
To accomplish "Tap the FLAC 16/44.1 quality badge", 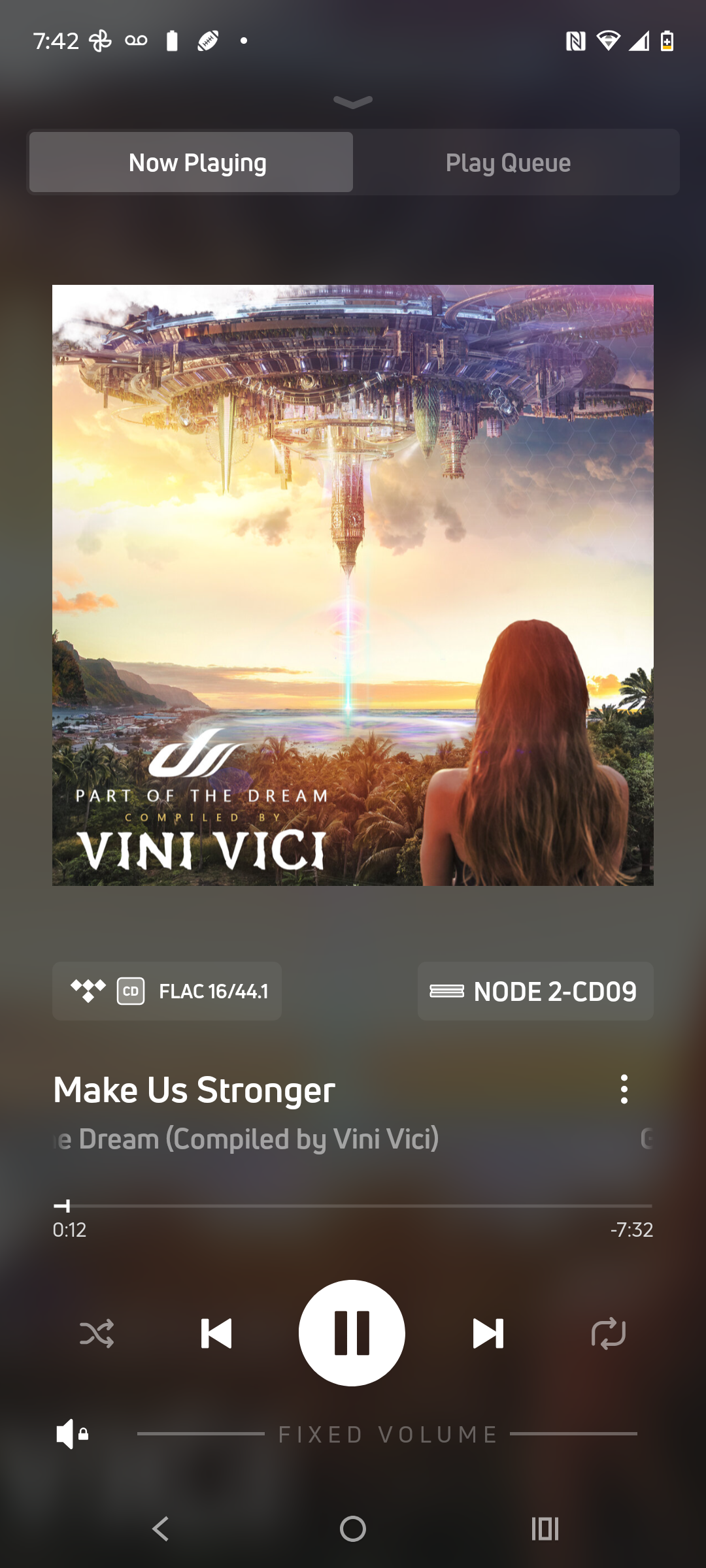I will [x=167, y=991].
